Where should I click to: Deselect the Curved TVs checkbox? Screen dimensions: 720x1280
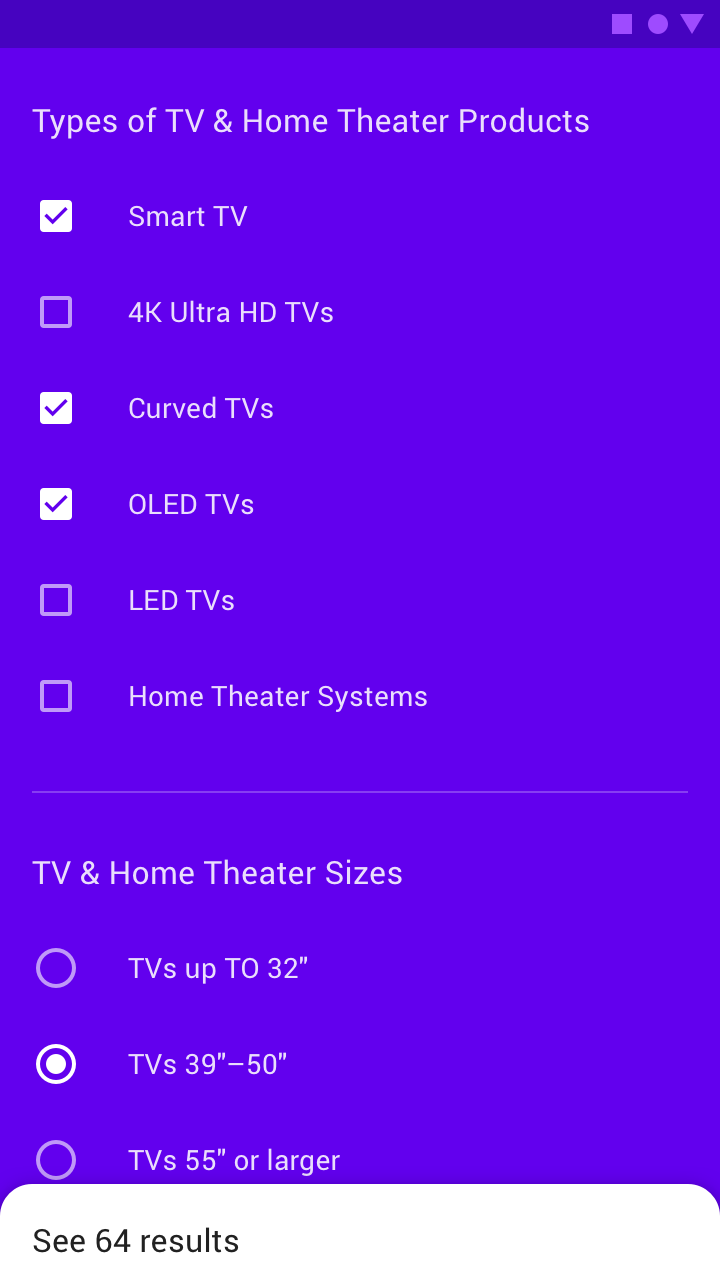pyautogui.click(x=56, y=408)
